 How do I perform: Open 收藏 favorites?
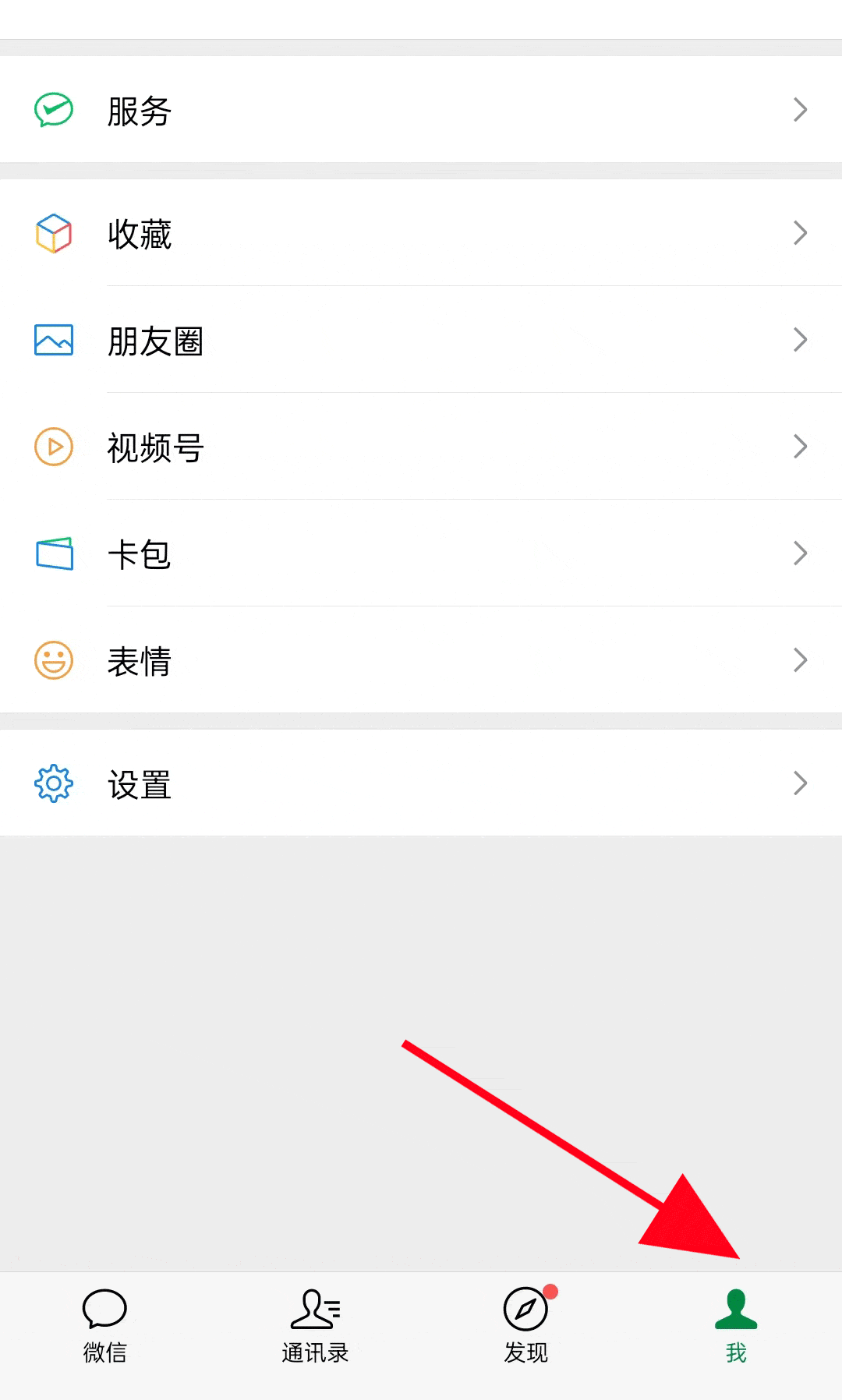421,232
